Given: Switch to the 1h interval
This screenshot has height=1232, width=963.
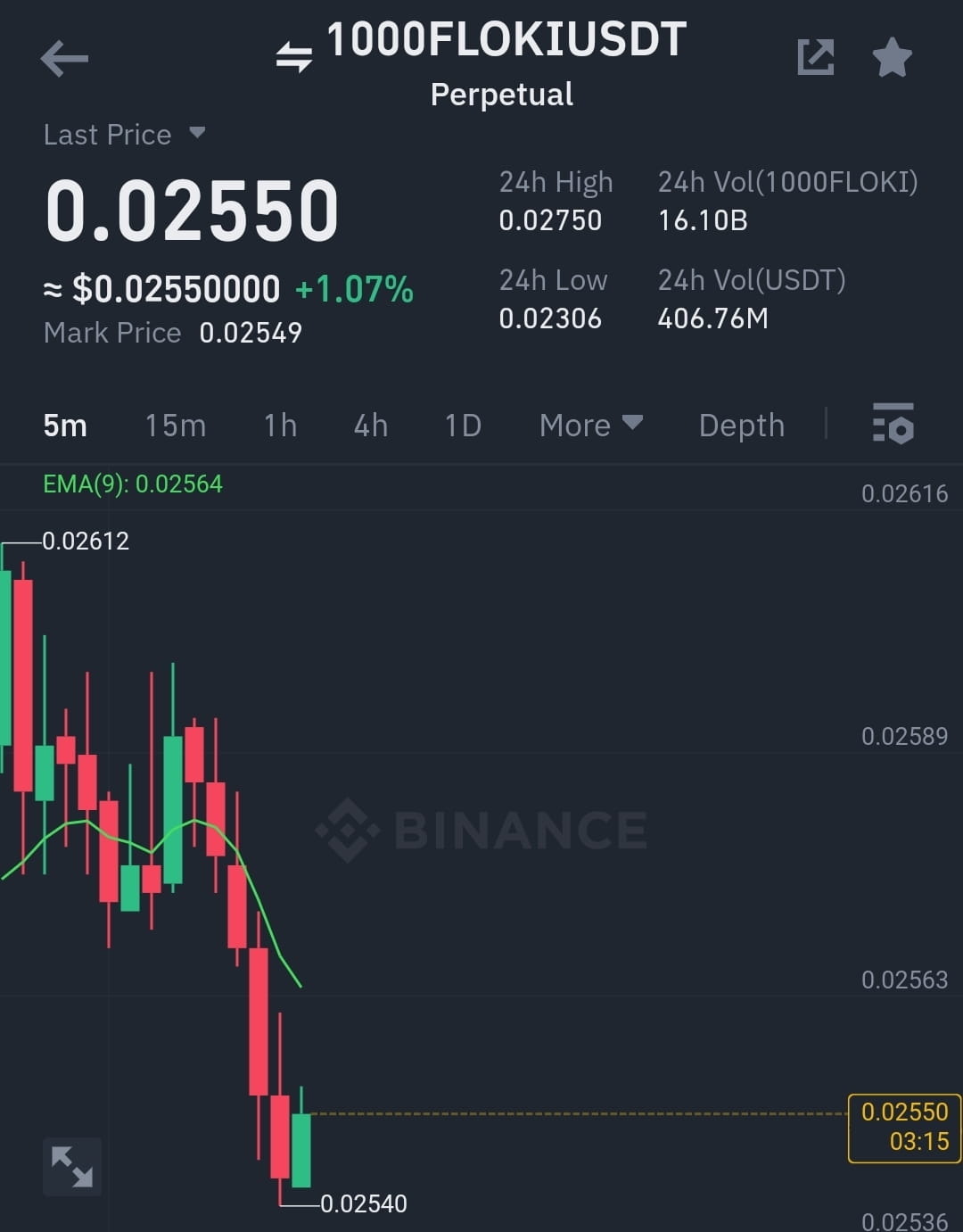Looking at the screenshot, I should tap(279, 426).
